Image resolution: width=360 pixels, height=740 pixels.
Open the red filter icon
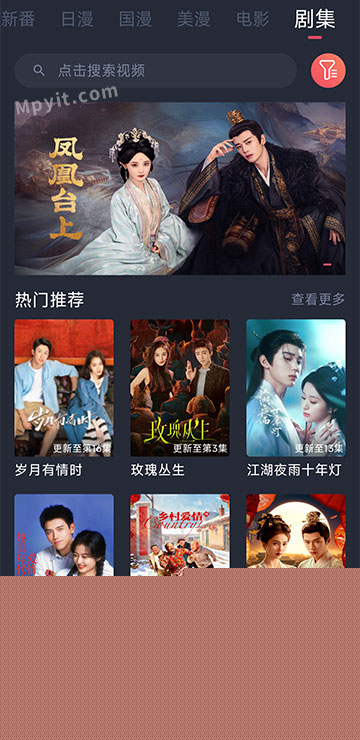328,71
